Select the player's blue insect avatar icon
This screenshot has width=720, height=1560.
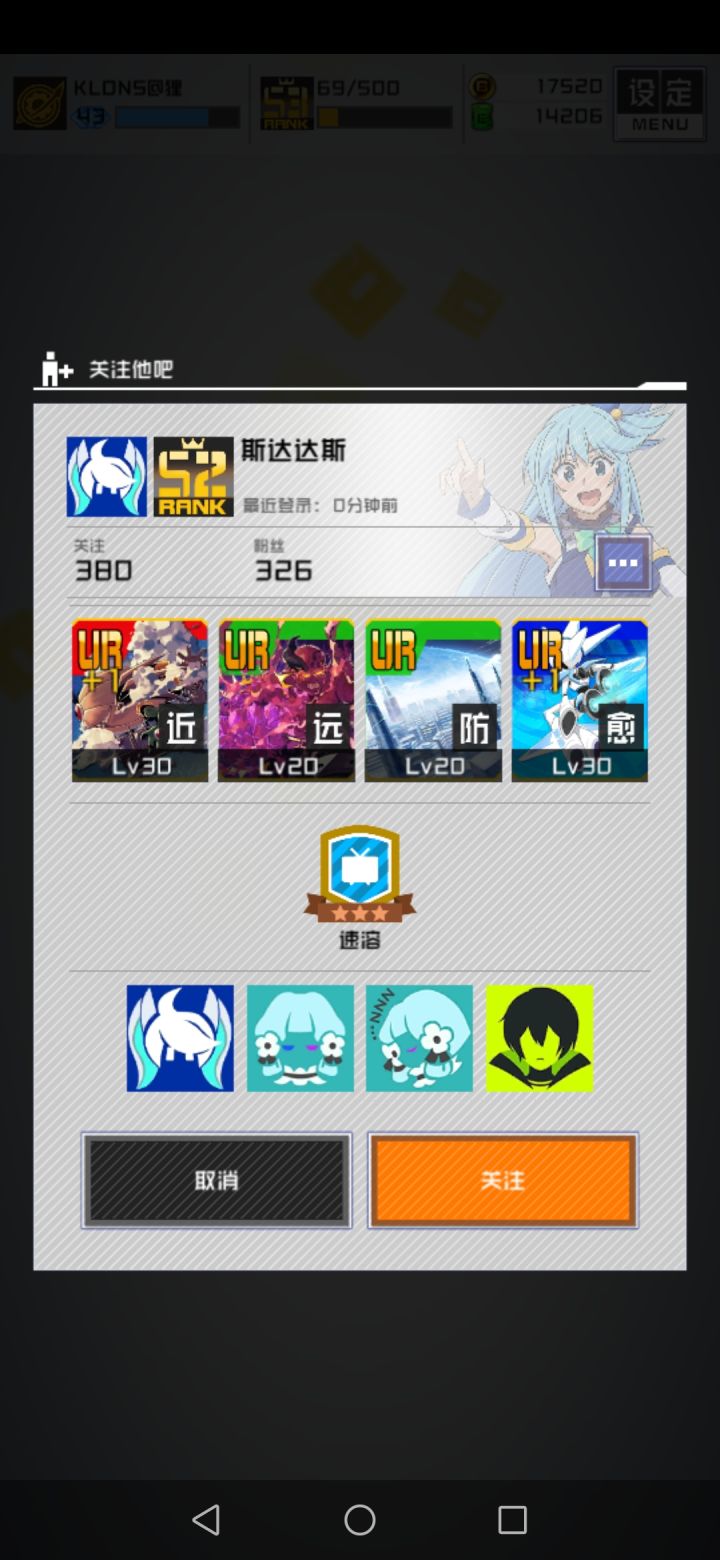[105, 476]
